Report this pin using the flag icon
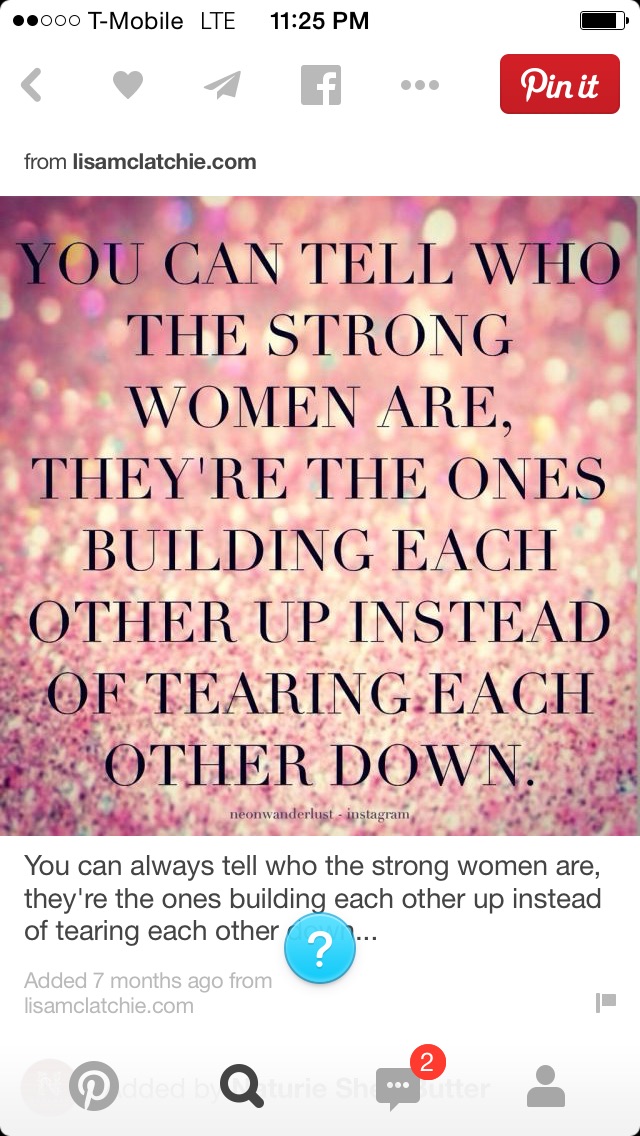The width and height of the screenshot is (640, 1136). [x=606, y=1002]
